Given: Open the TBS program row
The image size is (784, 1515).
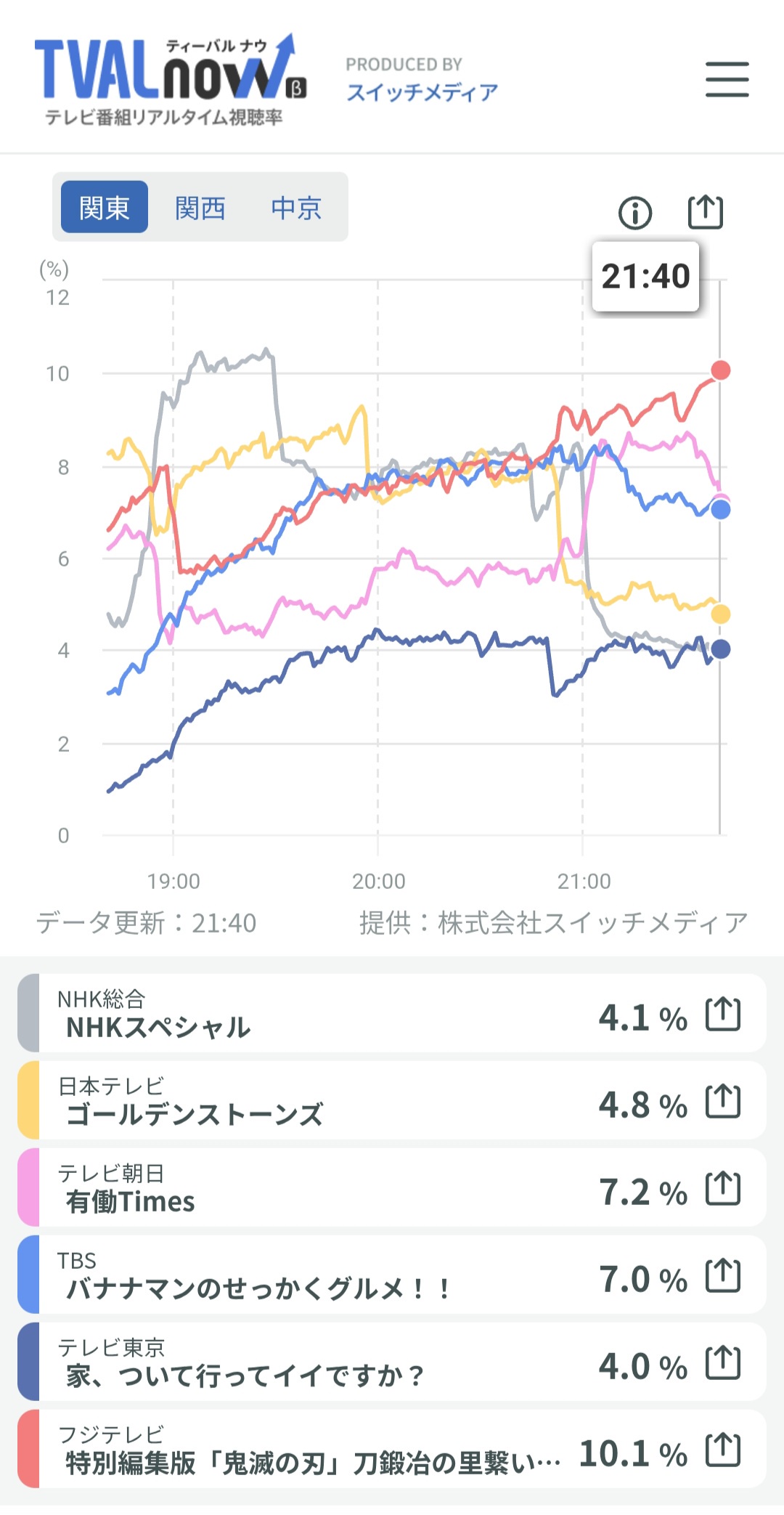Looking at the screenshot, I should pyautogui.click(x=392, y=1275).
